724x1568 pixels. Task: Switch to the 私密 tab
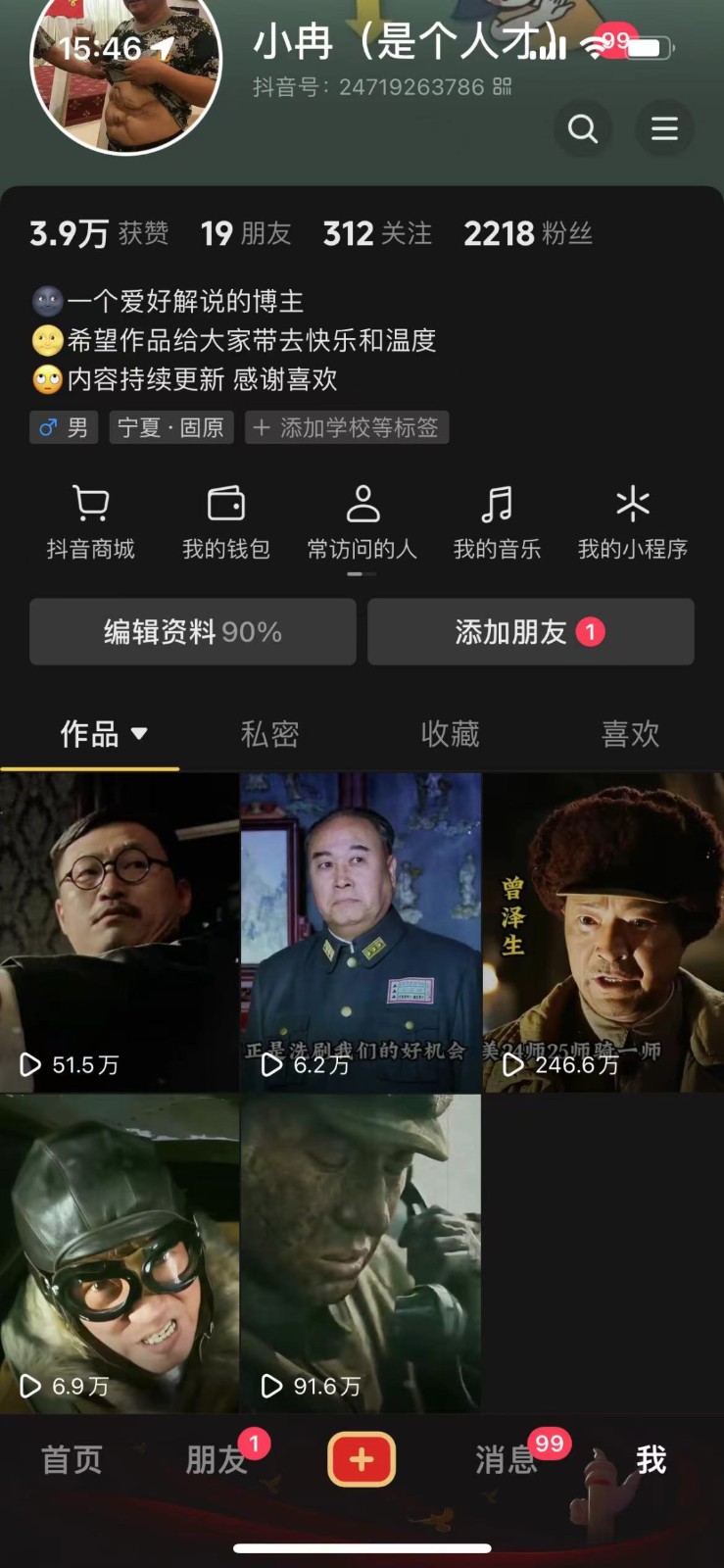(x=269, y=734)
